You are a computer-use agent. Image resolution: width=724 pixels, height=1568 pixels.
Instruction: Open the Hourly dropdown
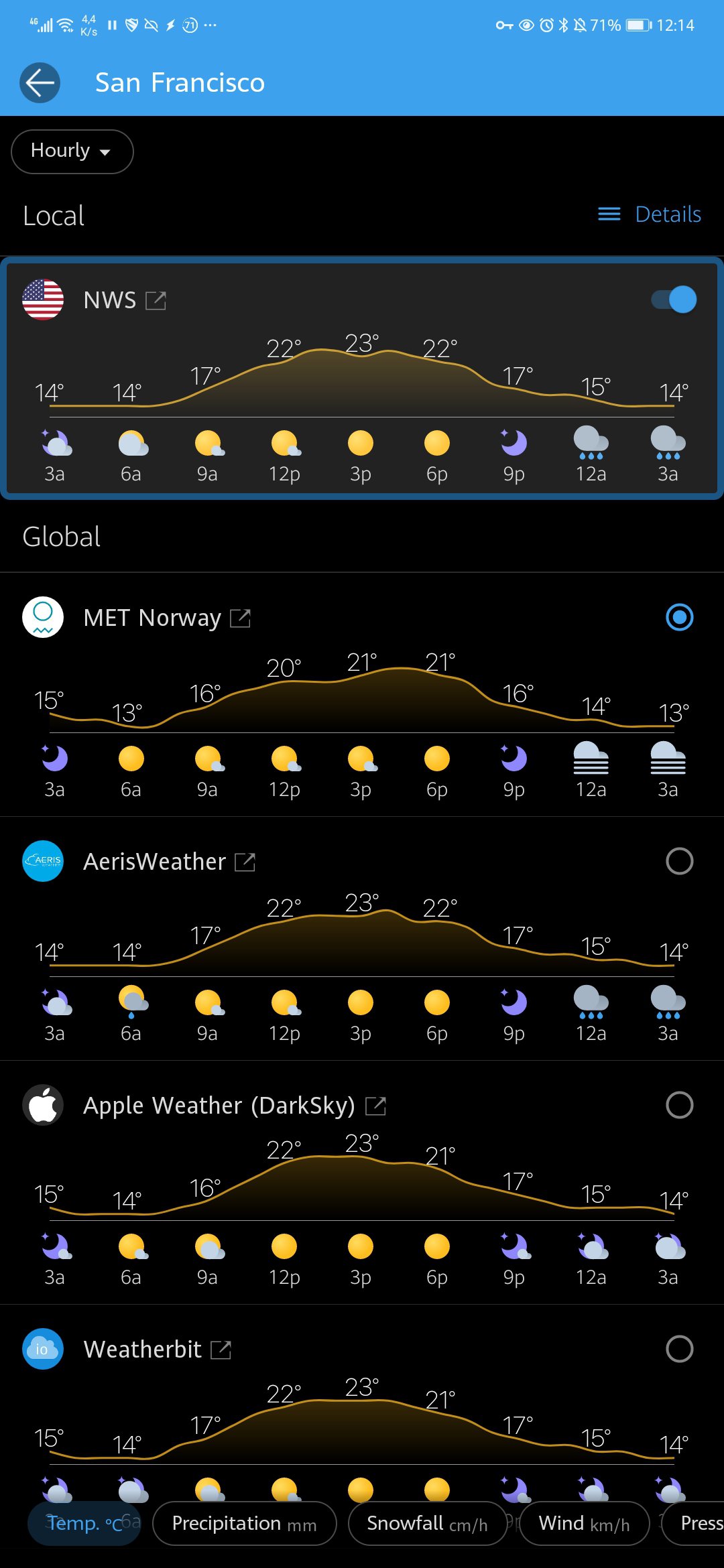point(72,151)
